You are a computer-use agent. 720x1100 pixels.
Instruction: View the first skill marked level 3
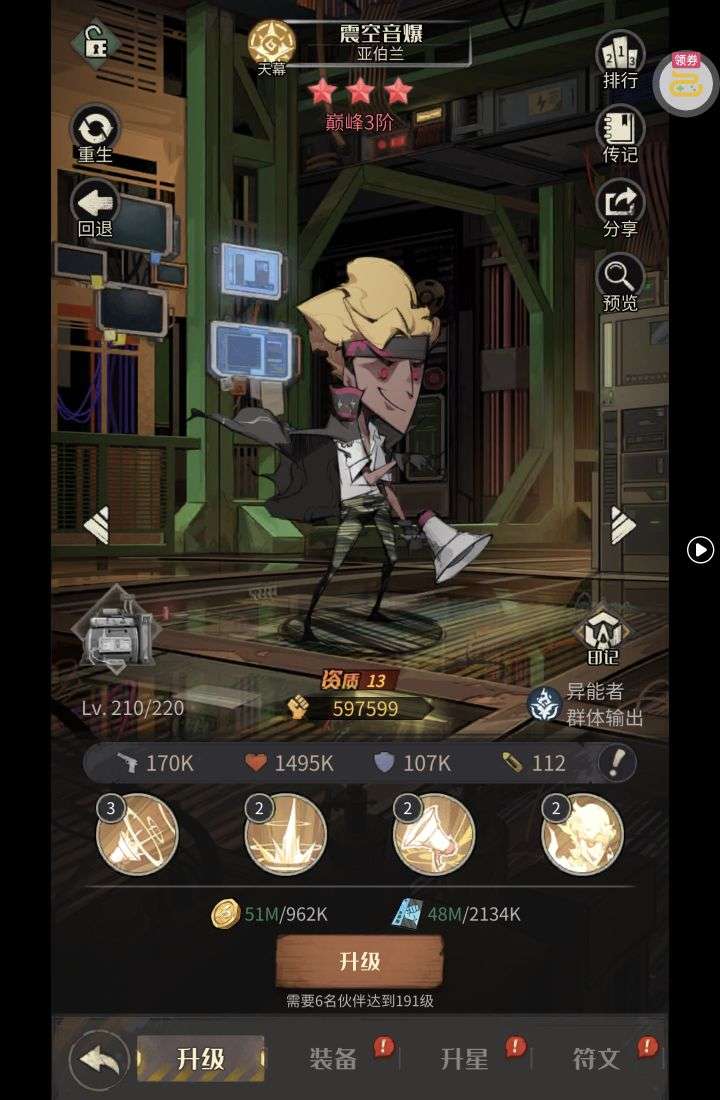click(x=137, y=835)
